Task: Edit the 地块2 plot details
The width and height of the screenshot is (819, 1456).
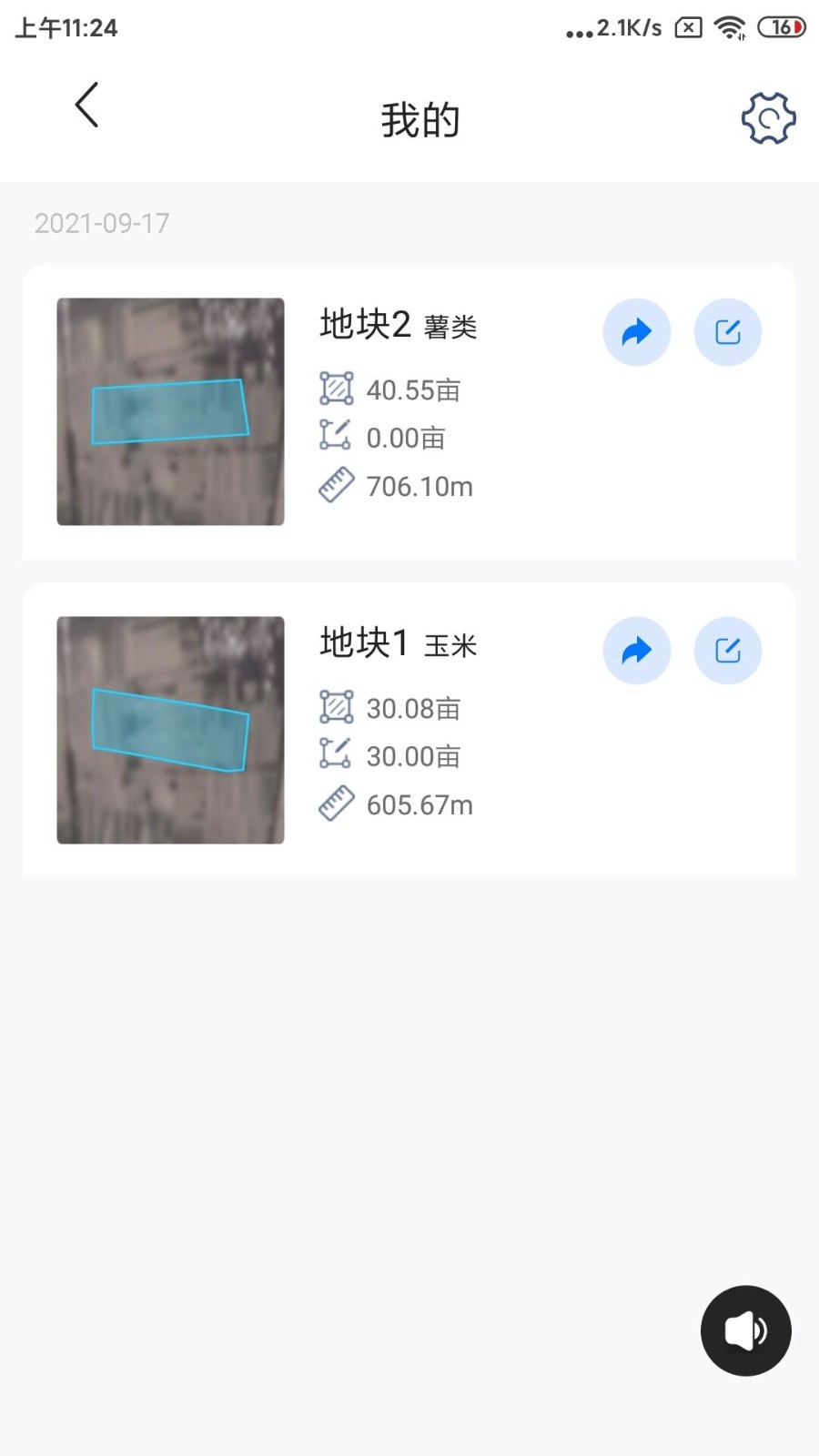Action: (x=727, y=332)
